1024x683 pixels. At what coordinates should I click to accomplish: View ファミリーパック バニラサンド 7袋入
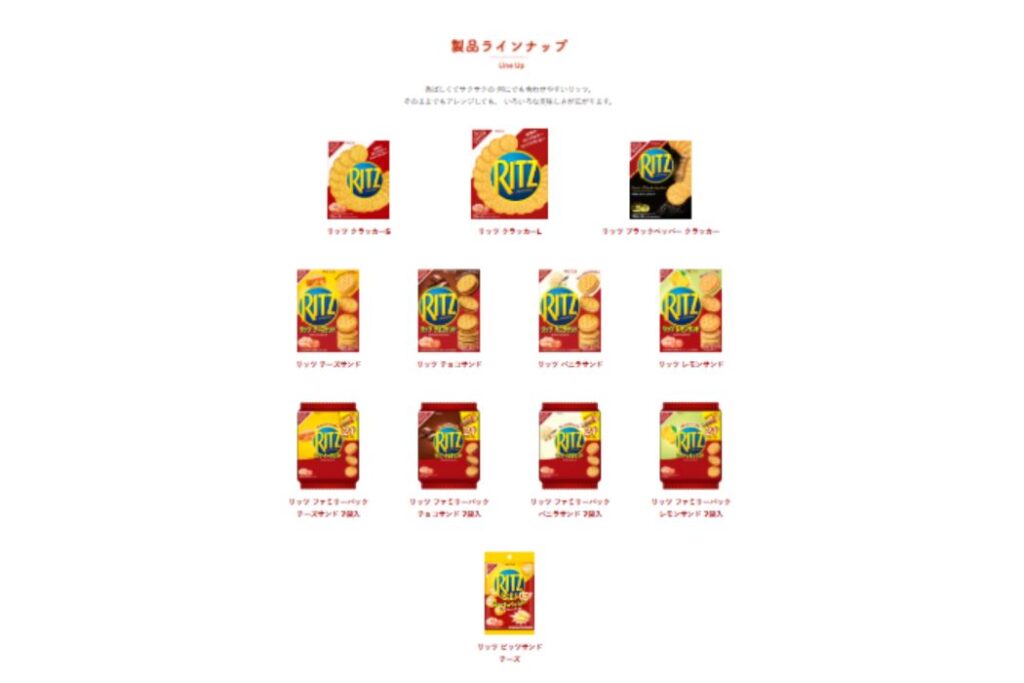click(570, 445)
